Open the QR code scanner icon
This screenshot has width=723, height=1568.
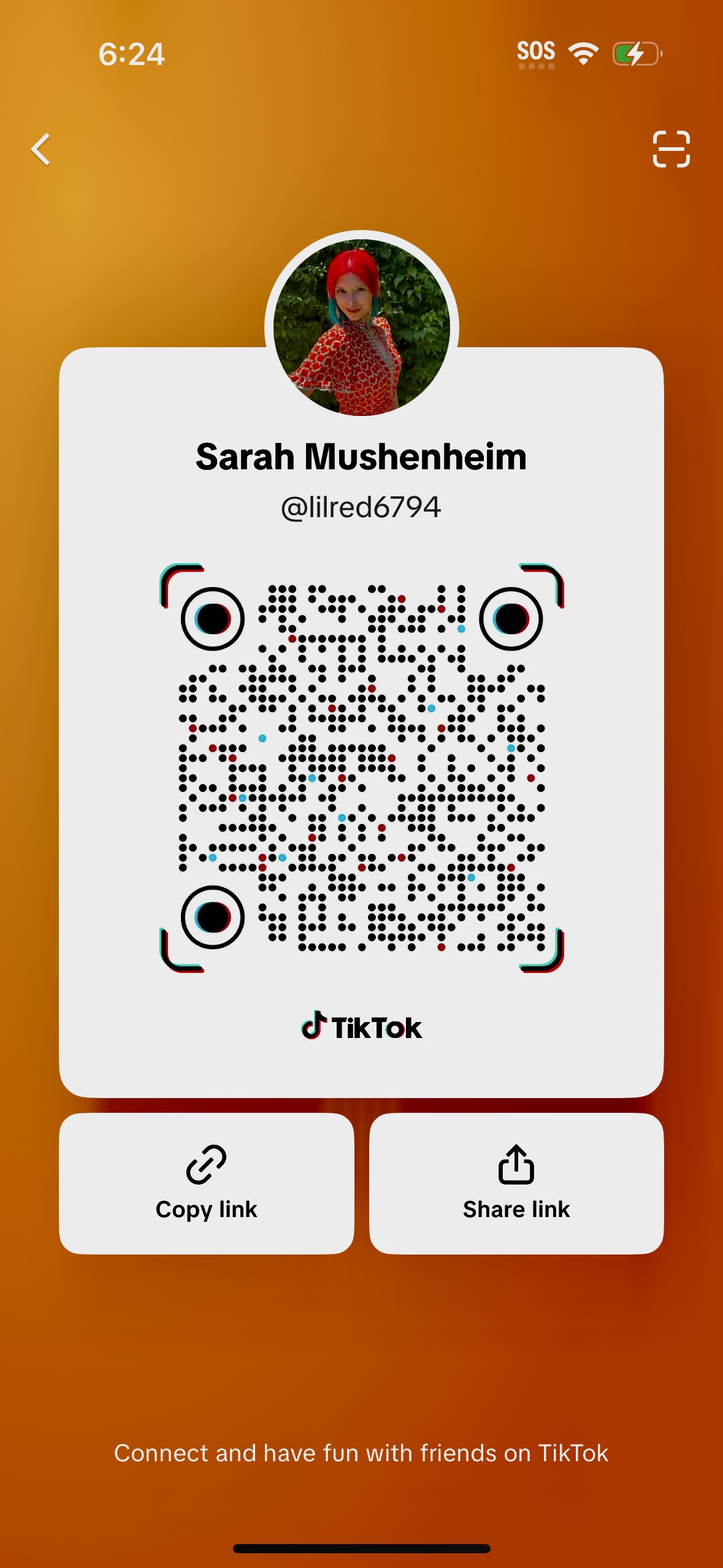671,149
